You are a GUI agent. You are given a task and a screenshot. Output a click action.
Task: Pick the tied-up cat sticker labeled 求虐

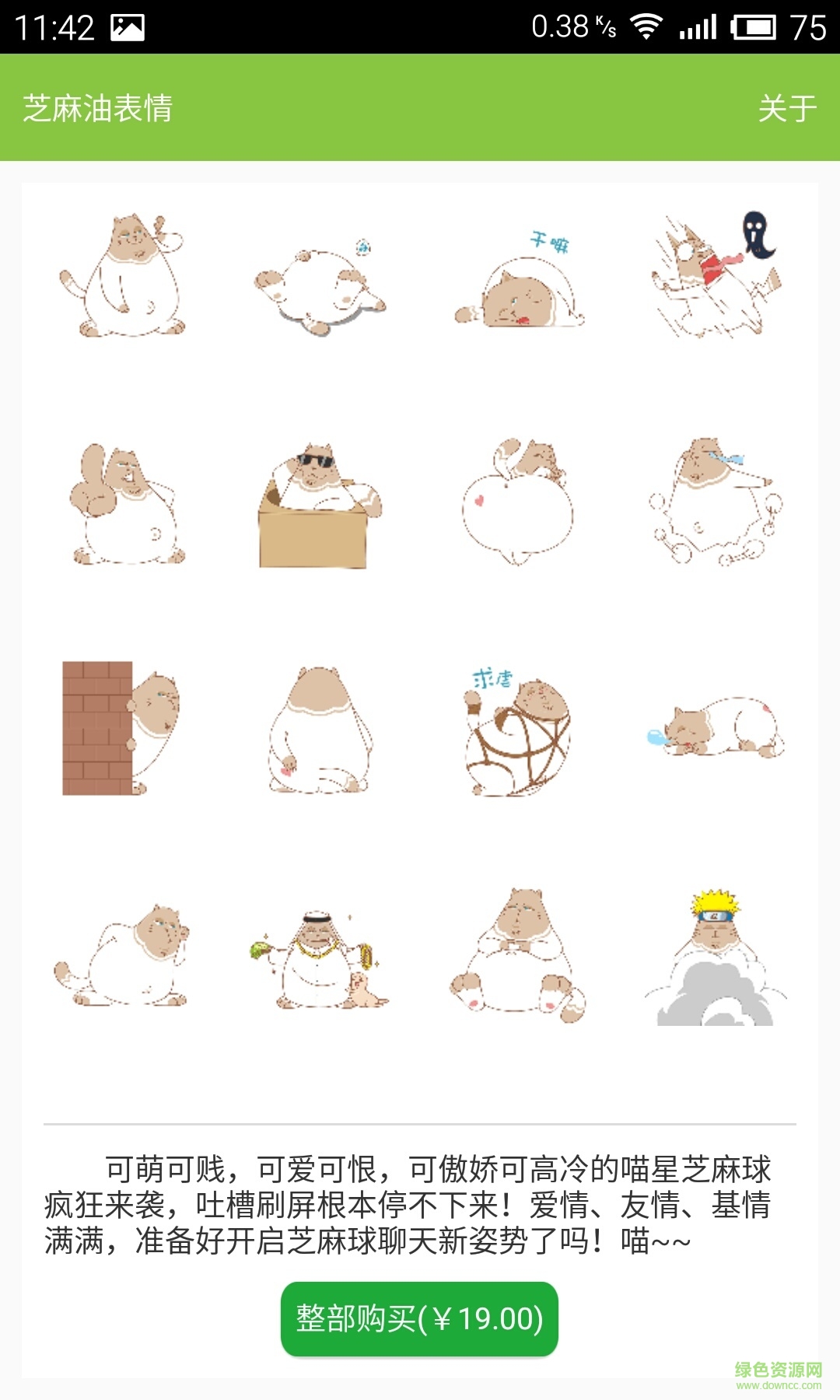[519, 731]
